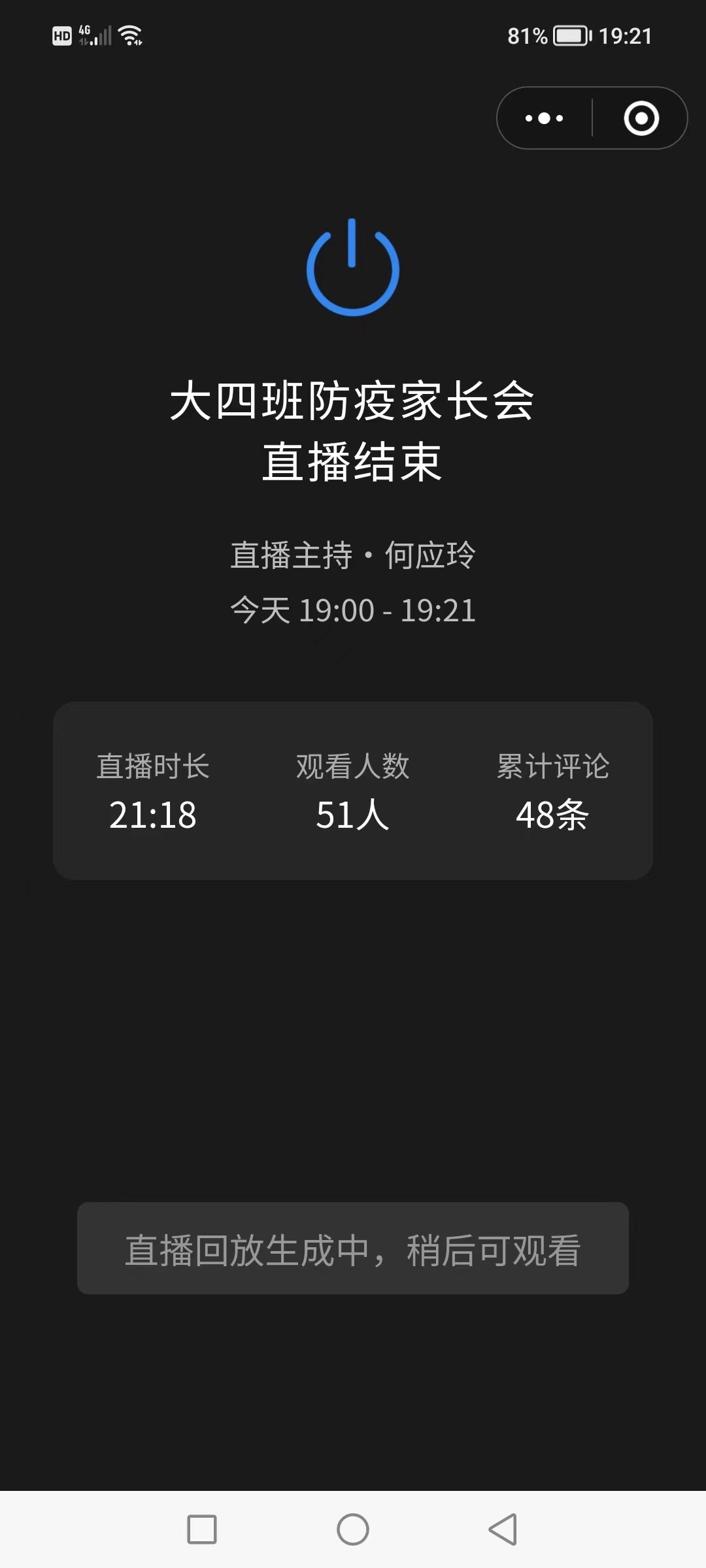Screen dimensions: 706x1568
Task: Open the recent apps overview
Action: 202,1529
